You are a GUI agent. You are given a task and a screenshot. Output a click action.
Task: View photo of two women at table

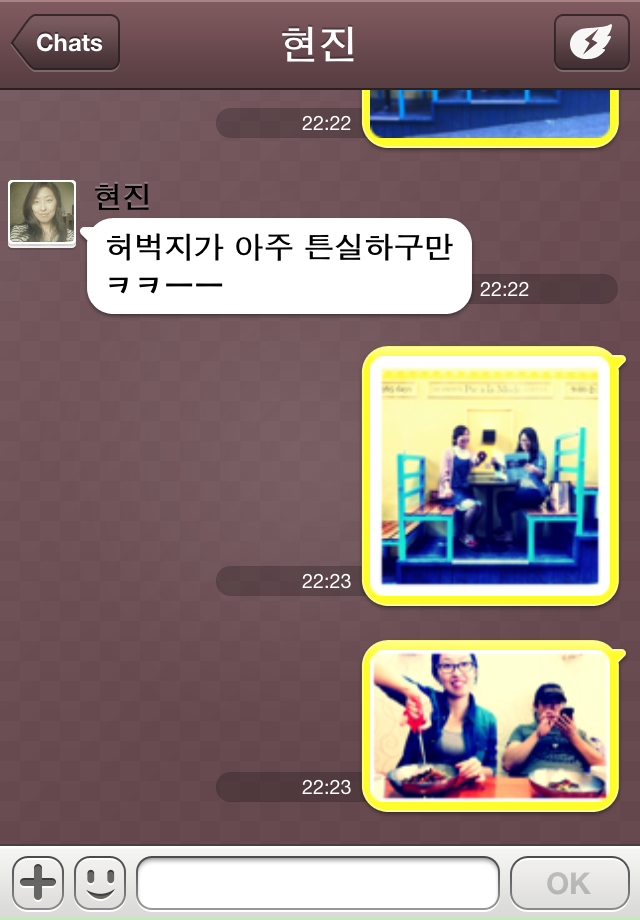(490, 477)
